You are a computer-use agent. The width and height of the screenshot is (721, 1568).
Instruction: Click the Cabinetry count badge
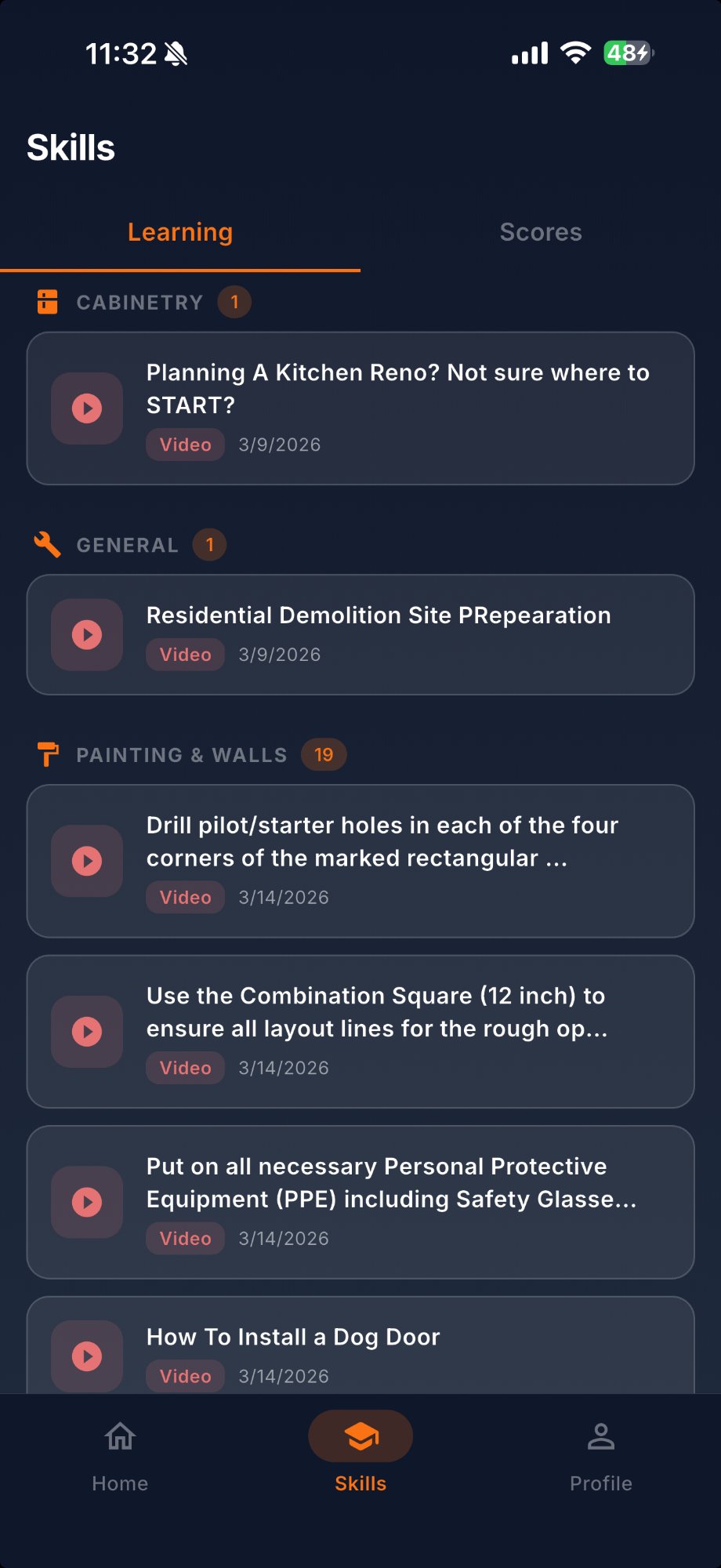[234, 303]
